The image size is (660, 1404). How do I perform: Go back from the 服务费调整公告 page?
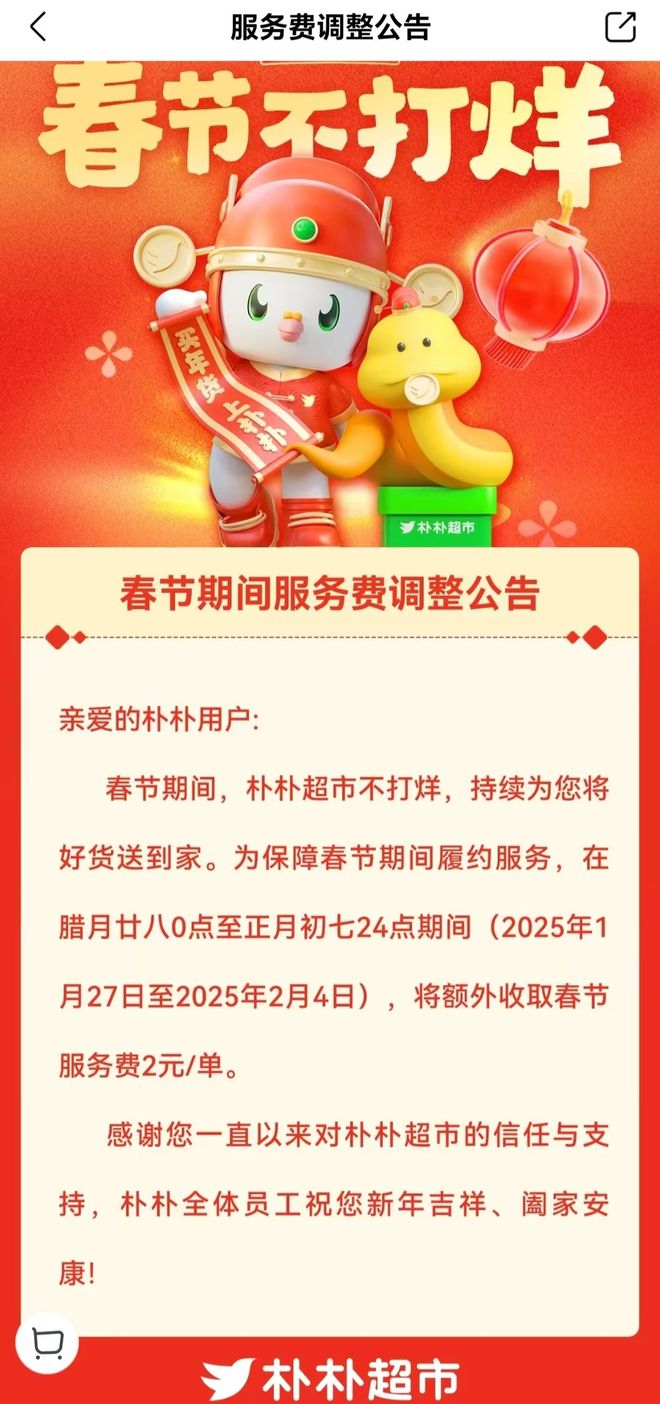pos(38,28)
